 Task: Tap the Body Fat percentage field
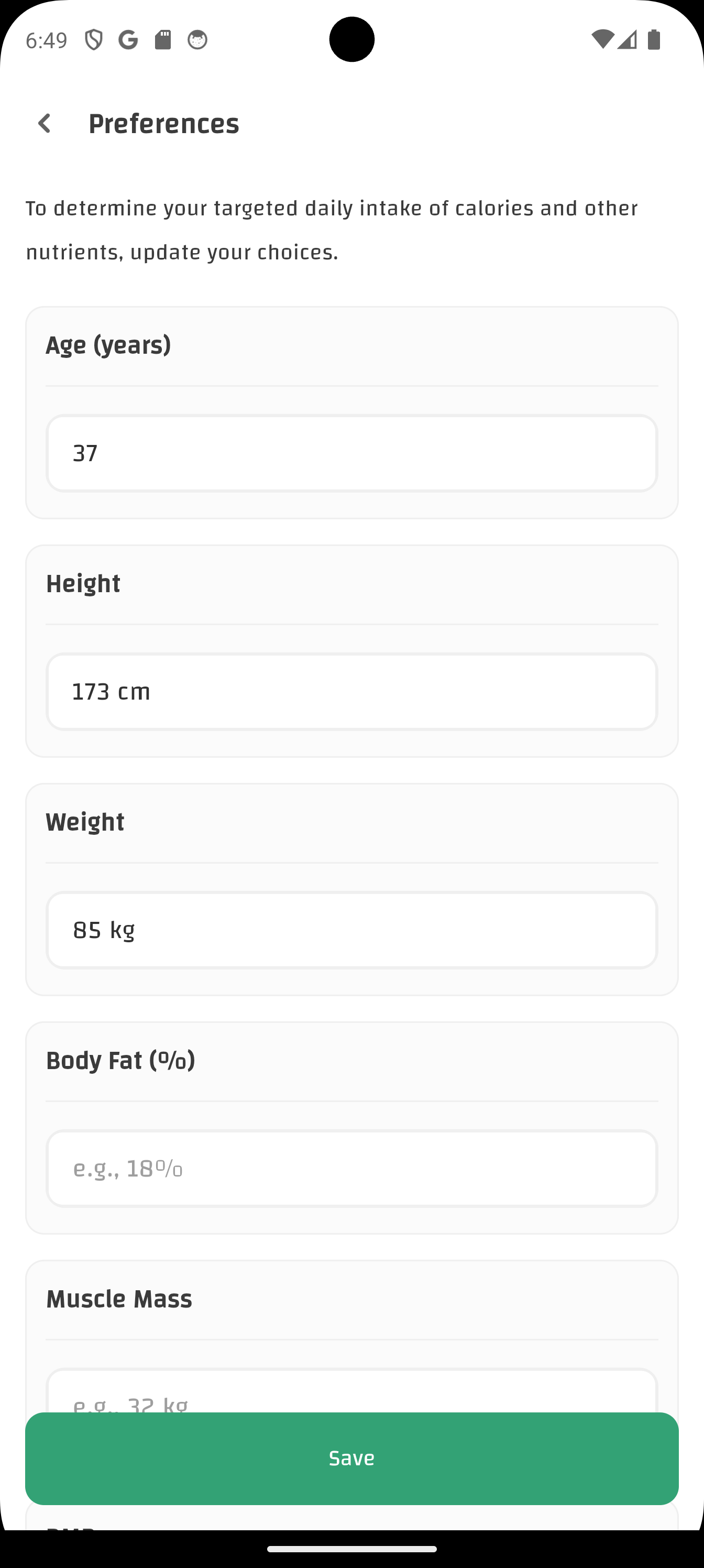[351, 1168]
